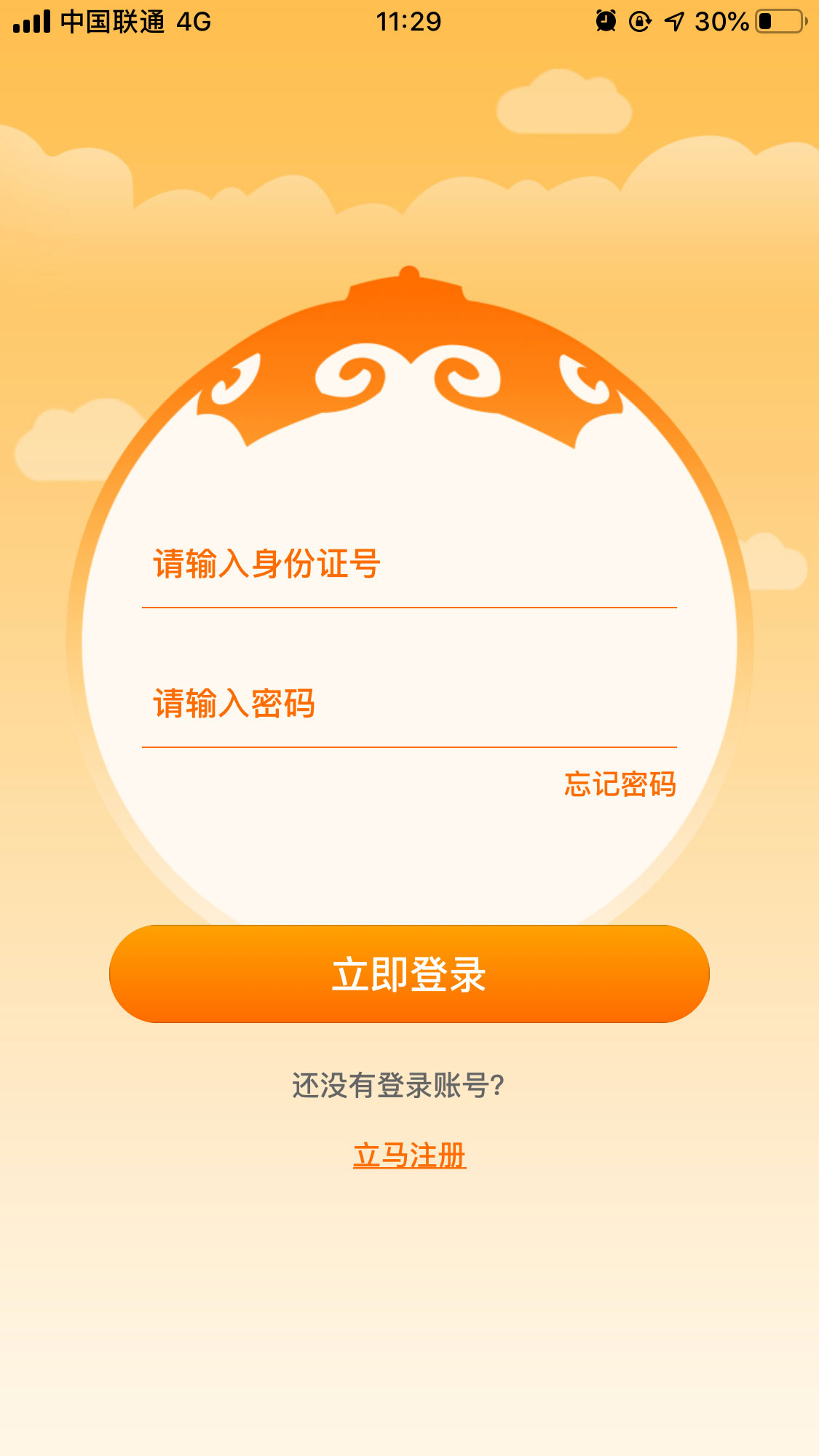Click the 11:29 clock display

pos(409,22)
